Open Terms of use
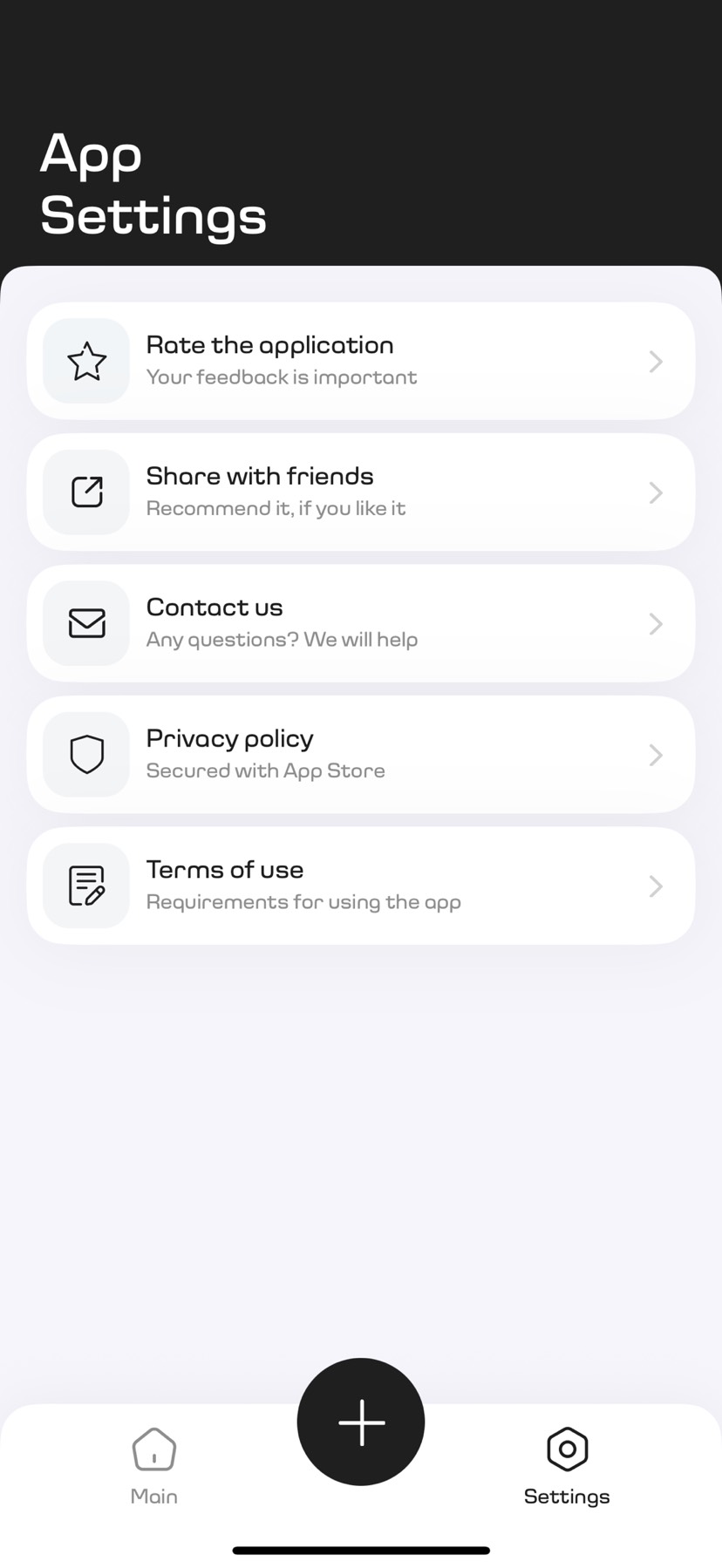 [360, 886]
